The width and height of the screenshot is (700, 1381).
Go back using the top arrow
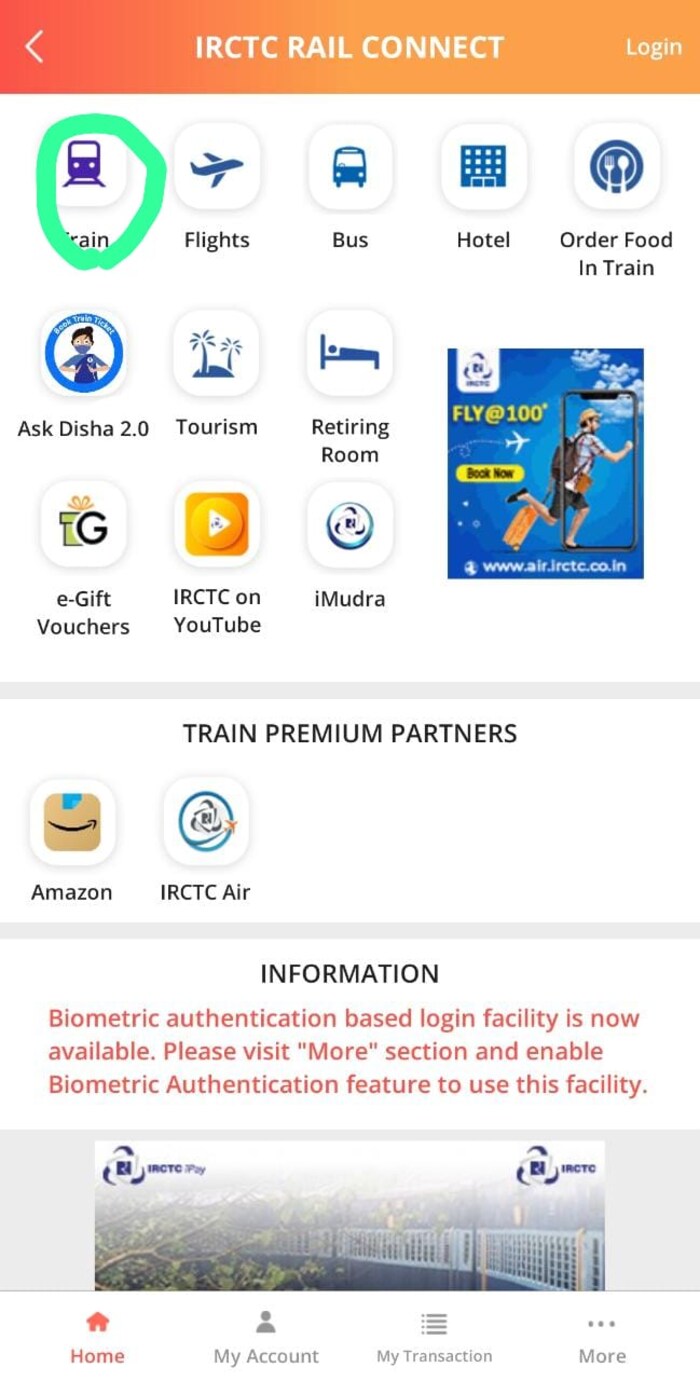(35, 46)
